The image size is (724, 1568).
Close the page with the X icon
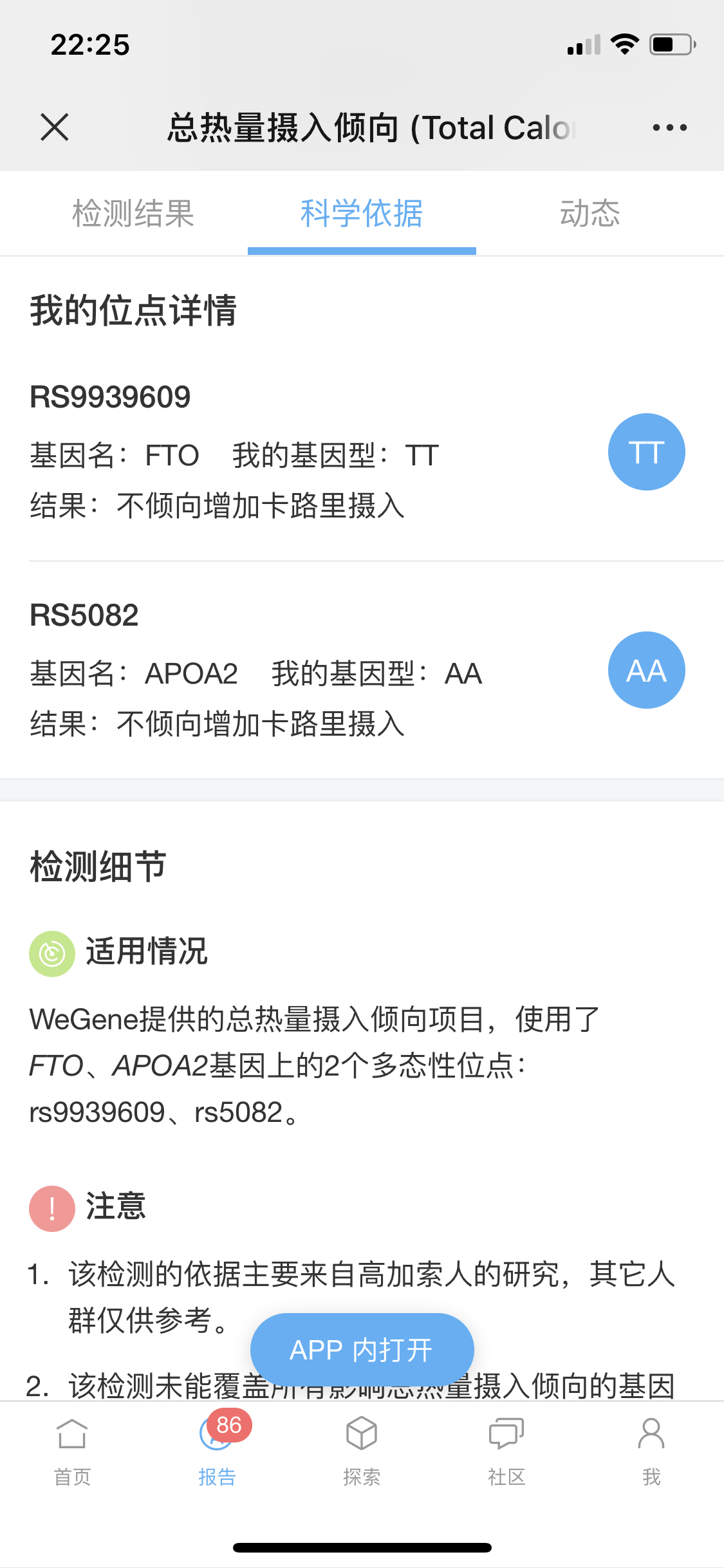[x=55, y=127]
